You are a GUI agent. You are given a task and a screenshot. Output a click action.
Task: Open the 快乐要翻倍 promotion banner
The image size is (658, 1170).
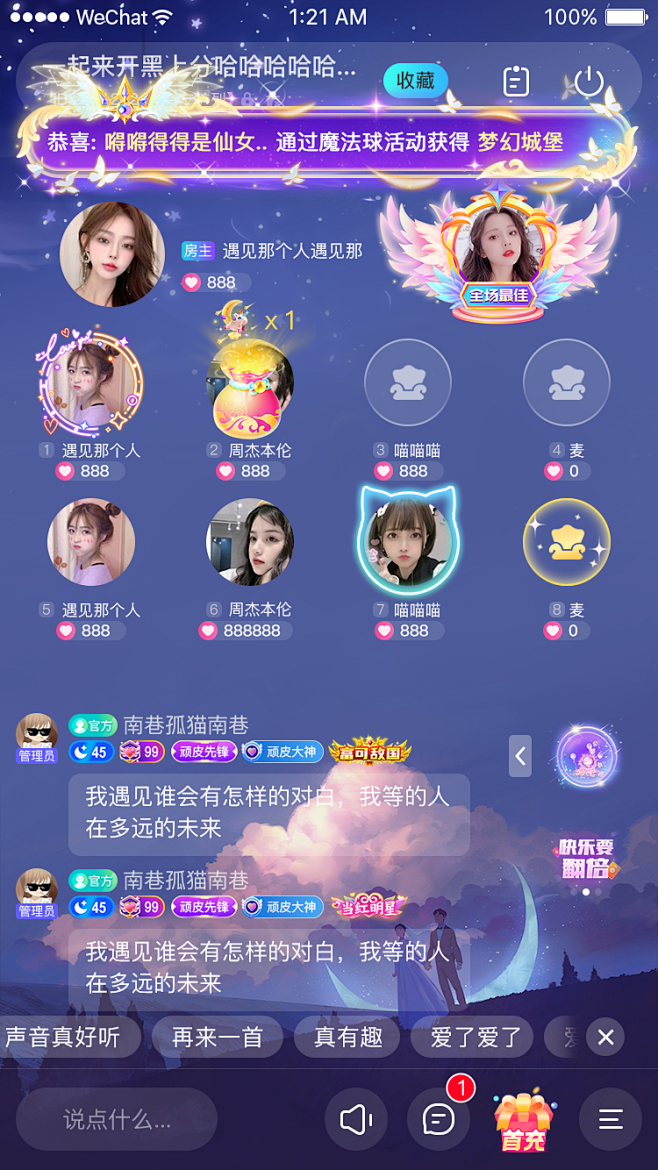pyautogui.click(x=586, y=859)
